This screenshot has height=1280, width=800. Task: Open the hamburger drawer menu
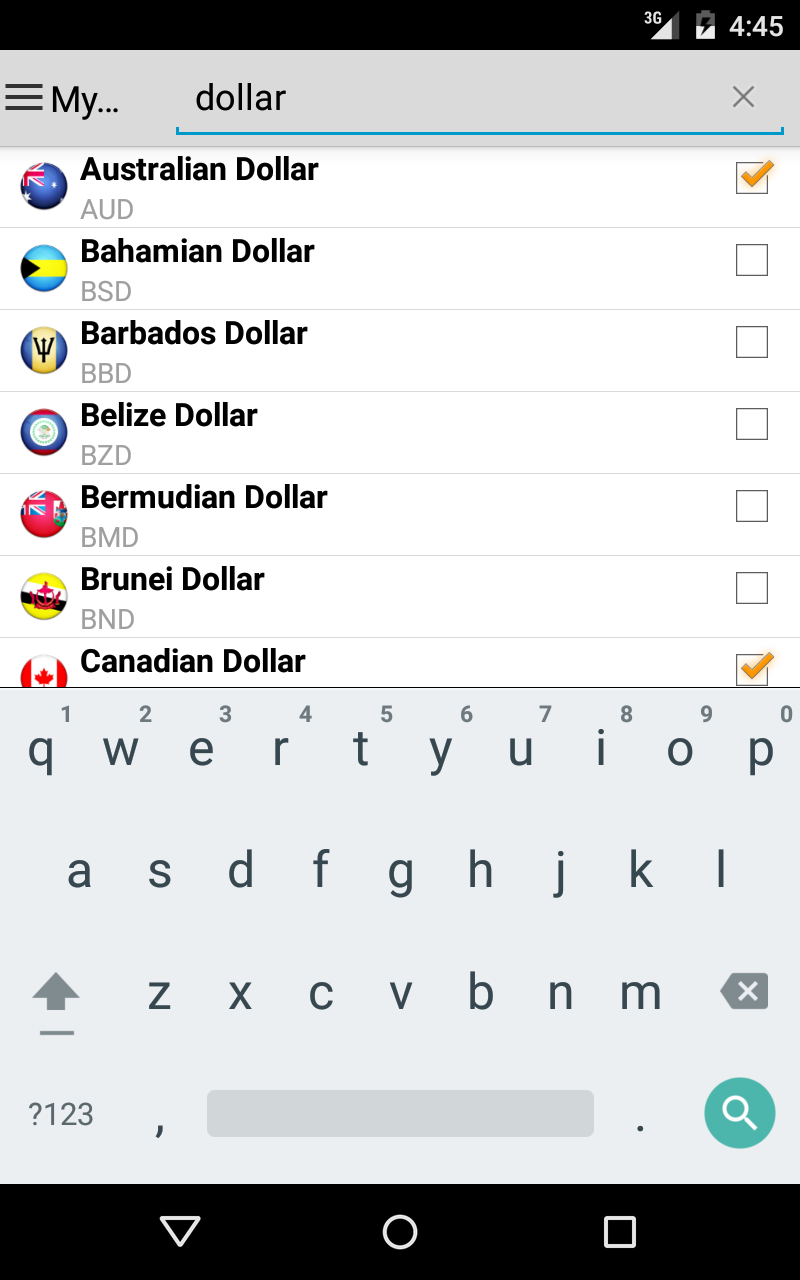pyautogui.click(x=24, y=98)
